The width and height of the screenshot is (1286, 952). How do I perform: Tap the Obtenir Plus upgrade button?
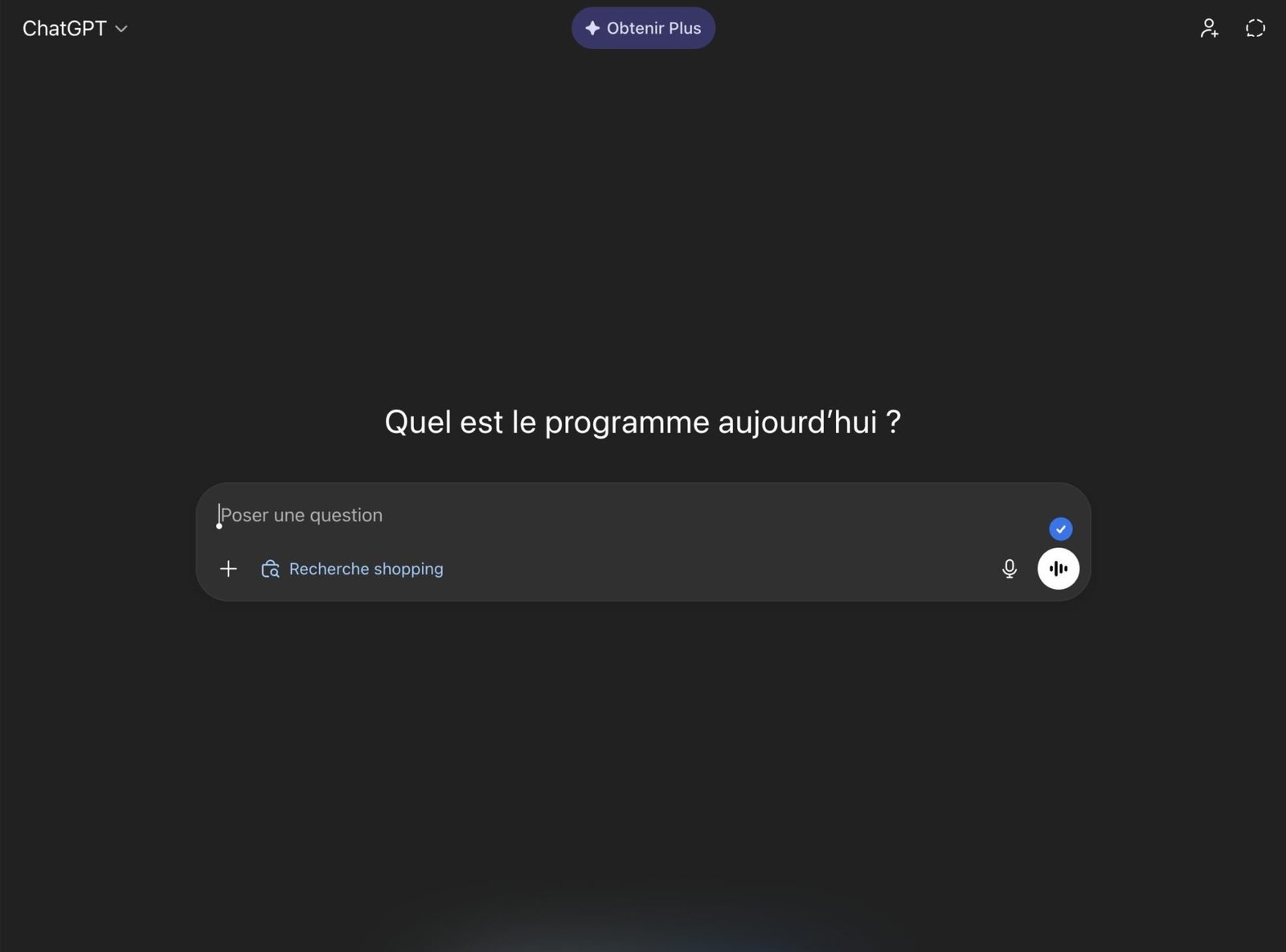tap(643, 28)
